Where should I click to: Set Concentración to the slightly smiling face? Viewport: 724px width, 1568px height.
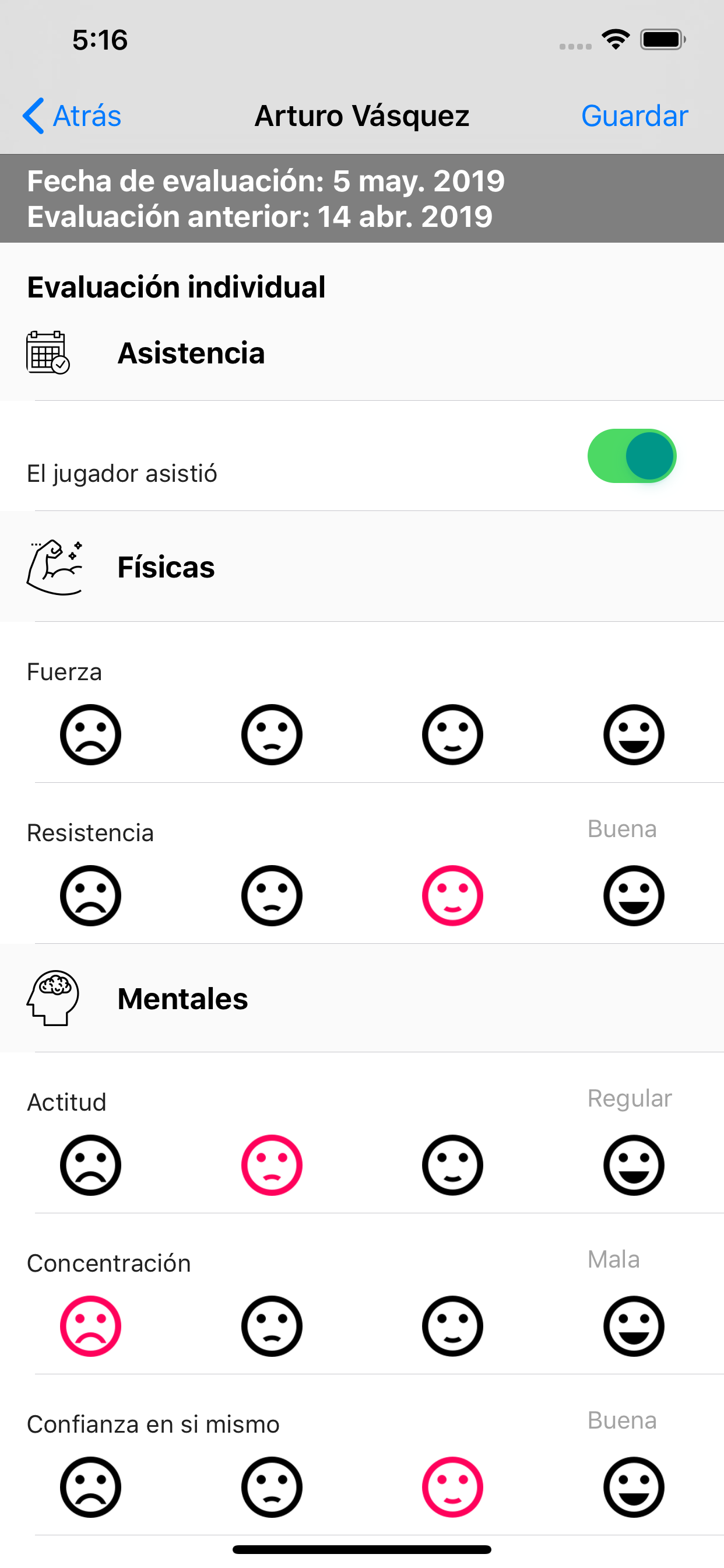click(453, 1326)
